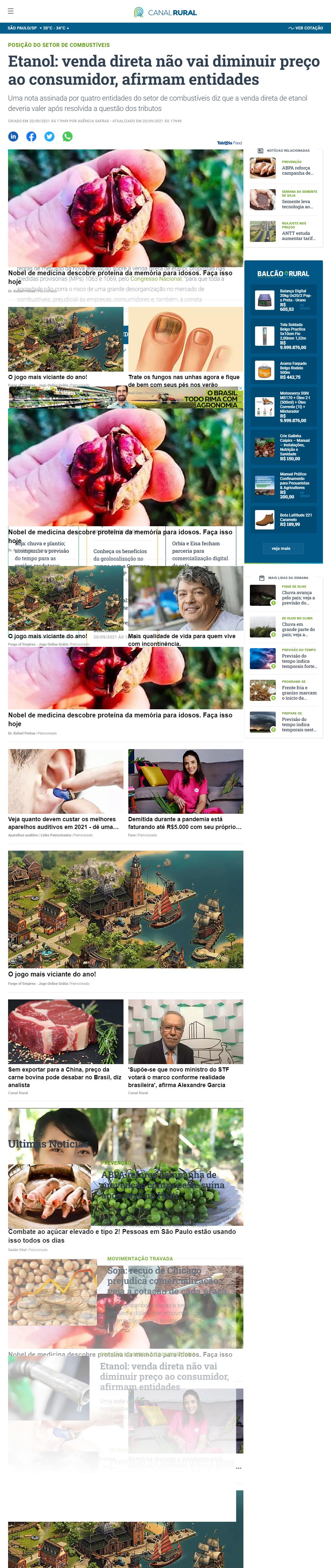Share the article on Twitter
Image resolution: width=331 pixels, height=1568 pixels.
(49, 136)
